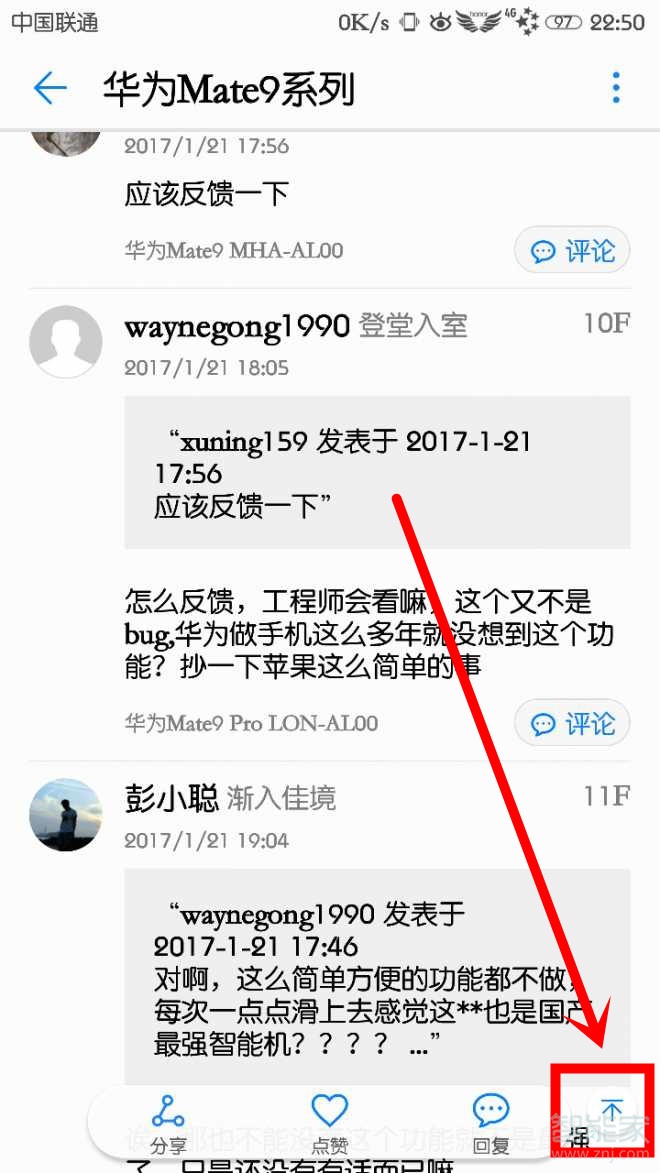Screen dimensions: 660x1173
Task: Open 彭小聪's profile avatar
Action: pos(66,815)
